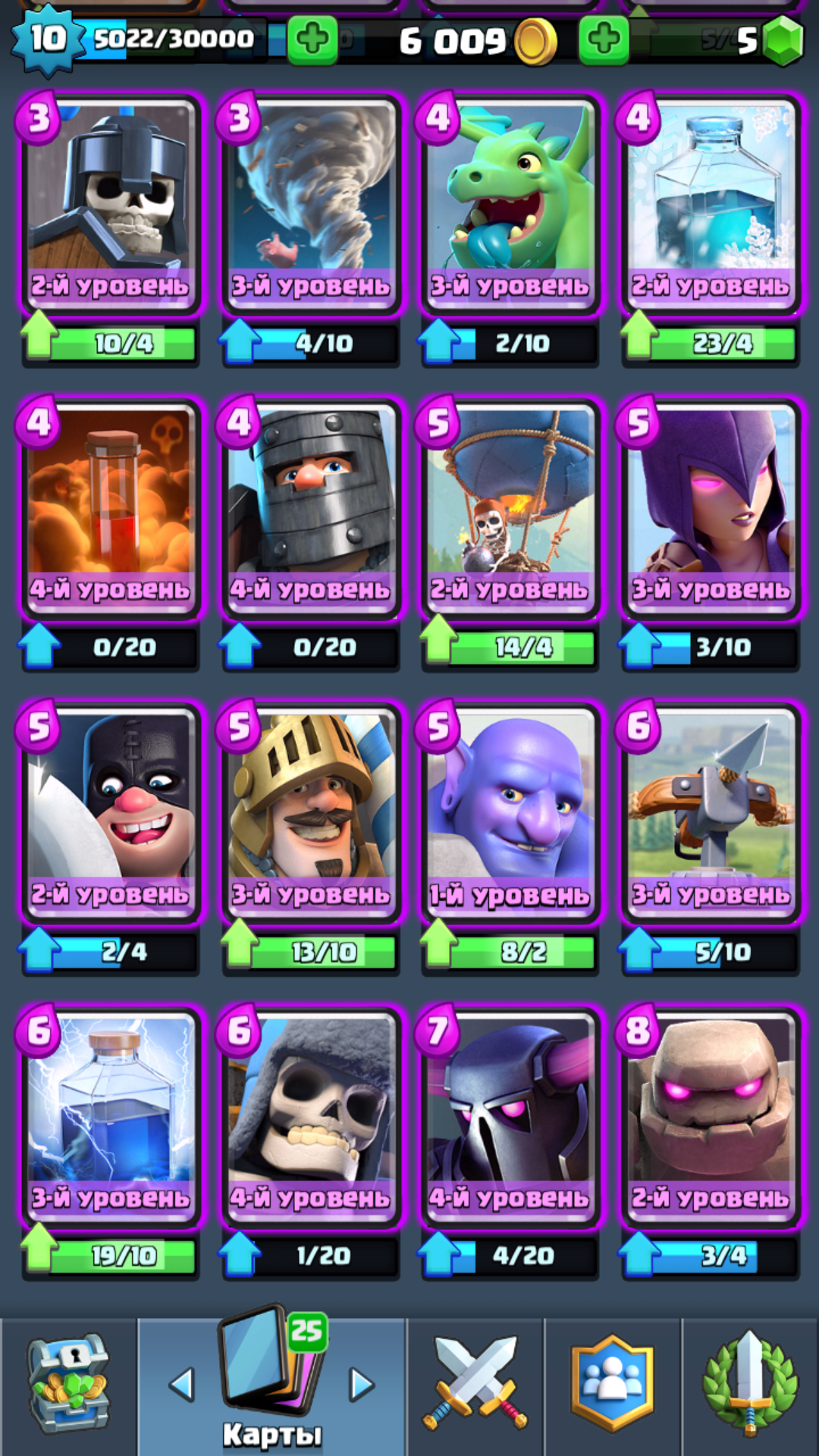
Task: Go to the battle crossed swords tab
Action: 475,1382
